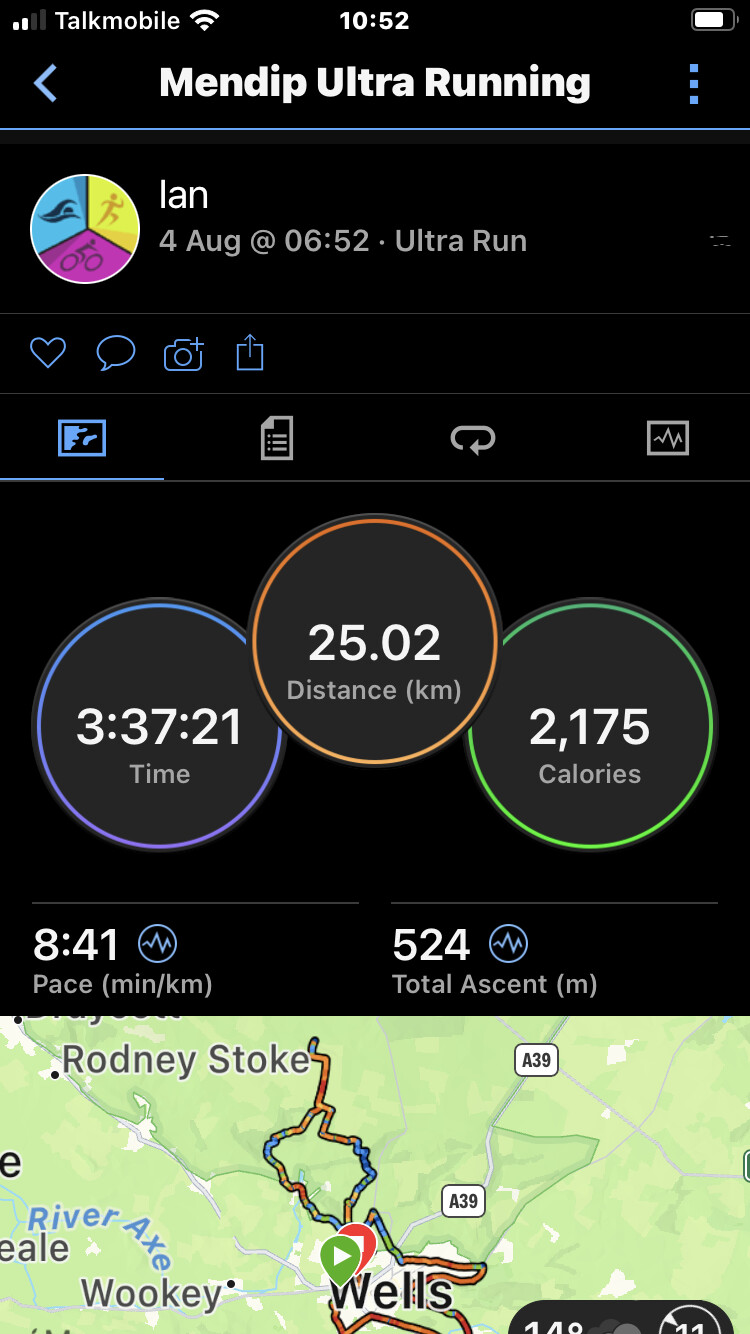
Task: Switch to the charts tab
Action: coord(668,438)
